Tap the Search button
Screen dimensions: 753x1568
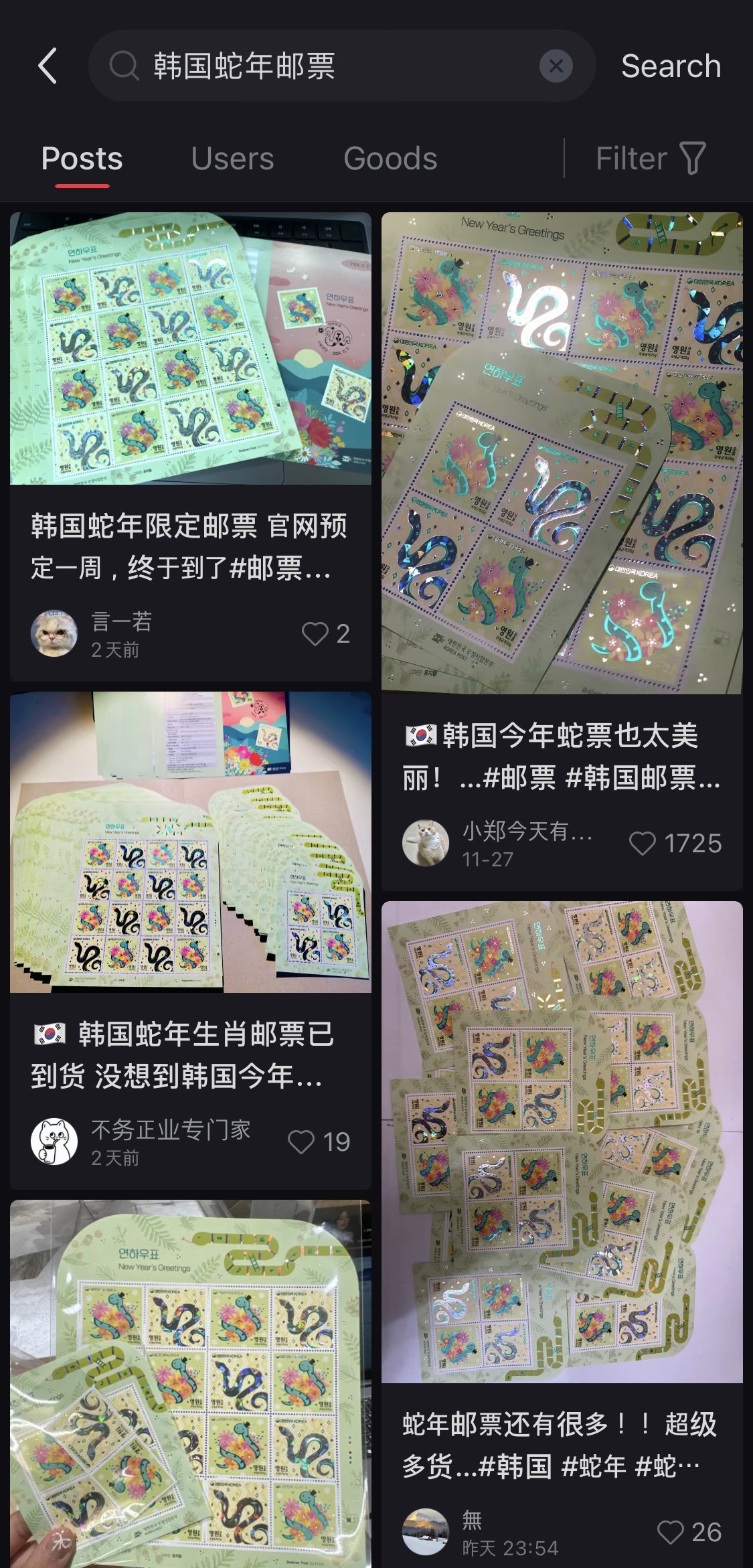[x=670, y=66]
